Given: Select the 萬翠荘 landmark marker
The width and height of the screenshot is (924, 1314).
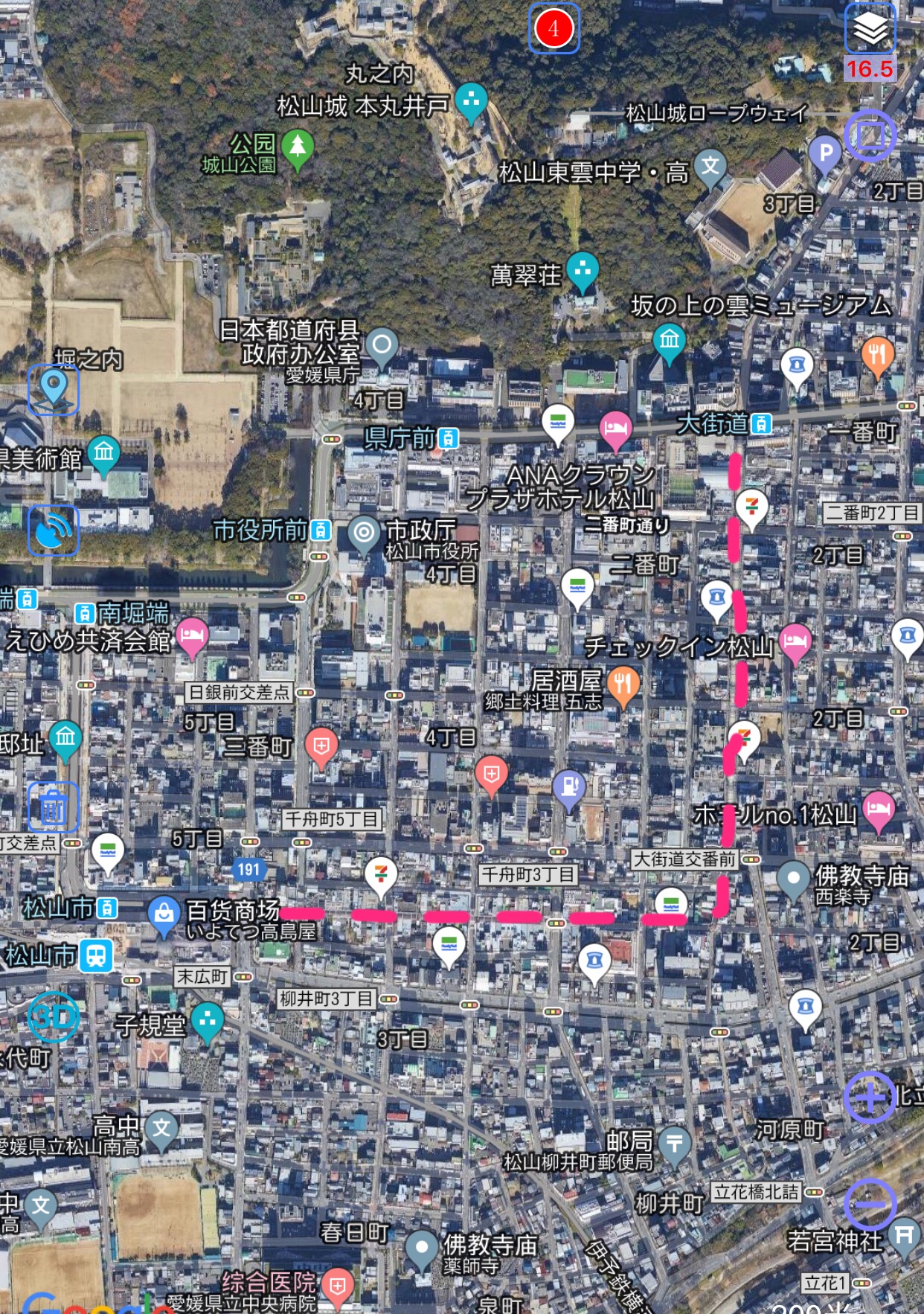Looking at the screenshot, I should pyautogui.click(x=583, y=269).
